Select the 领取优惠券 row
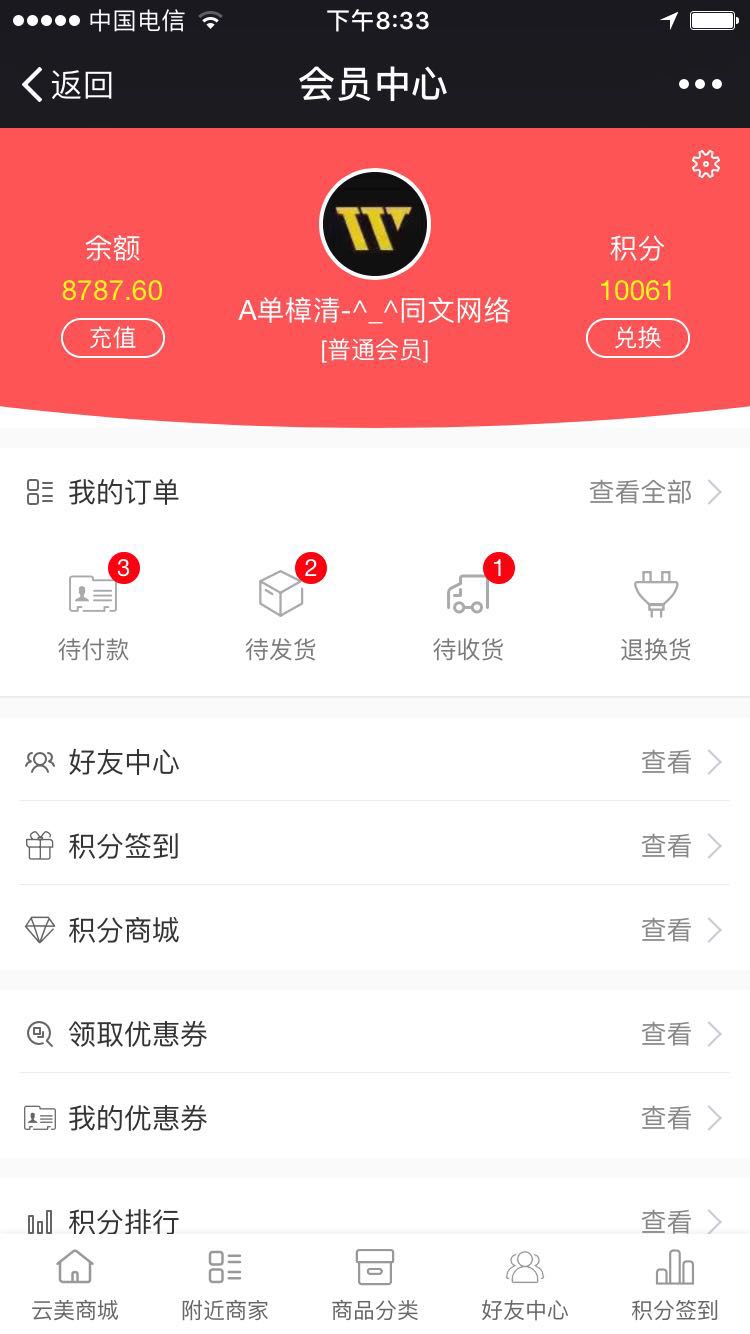The width and height of the screenshot is (750, 1334). [375, 1034]
